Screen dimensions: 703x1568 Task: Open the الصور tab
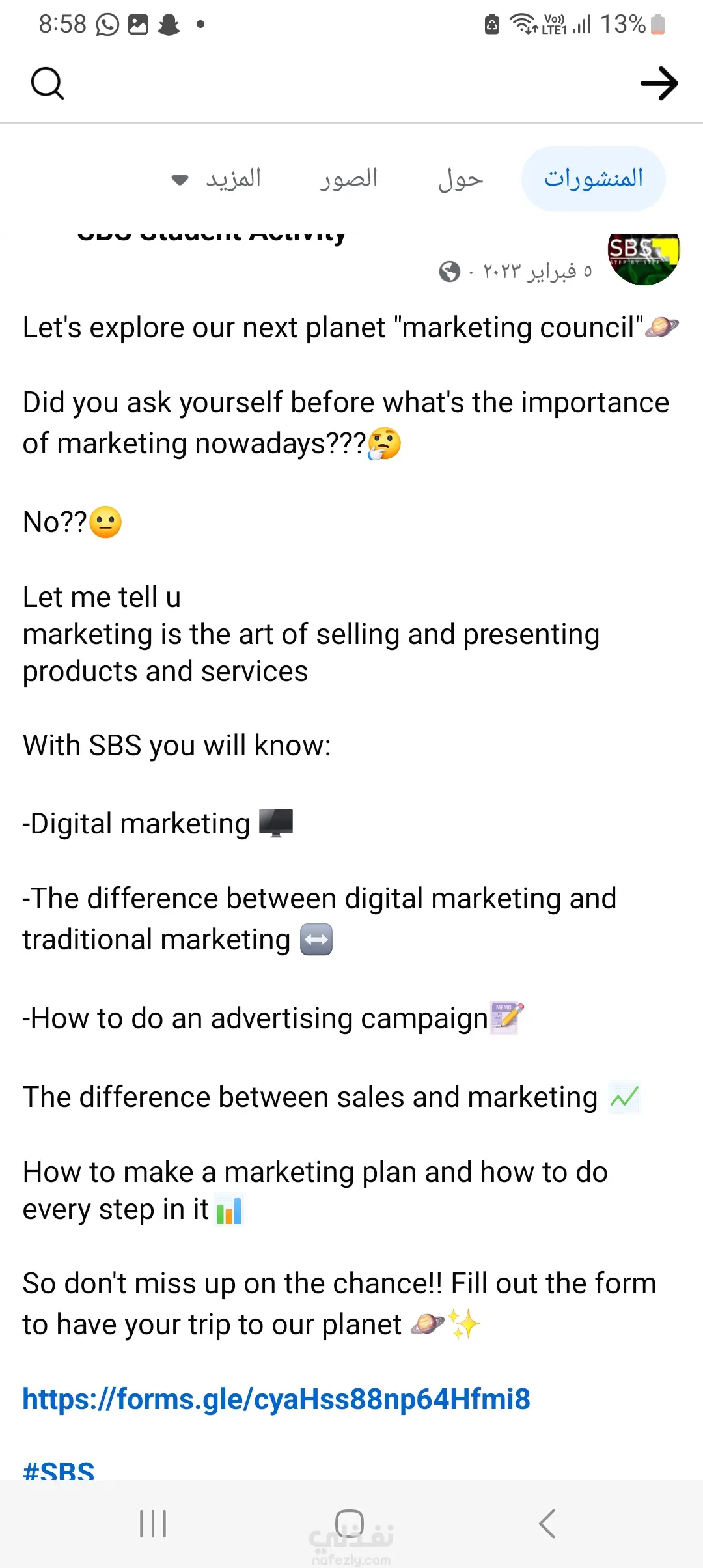(x=348, y=179)
